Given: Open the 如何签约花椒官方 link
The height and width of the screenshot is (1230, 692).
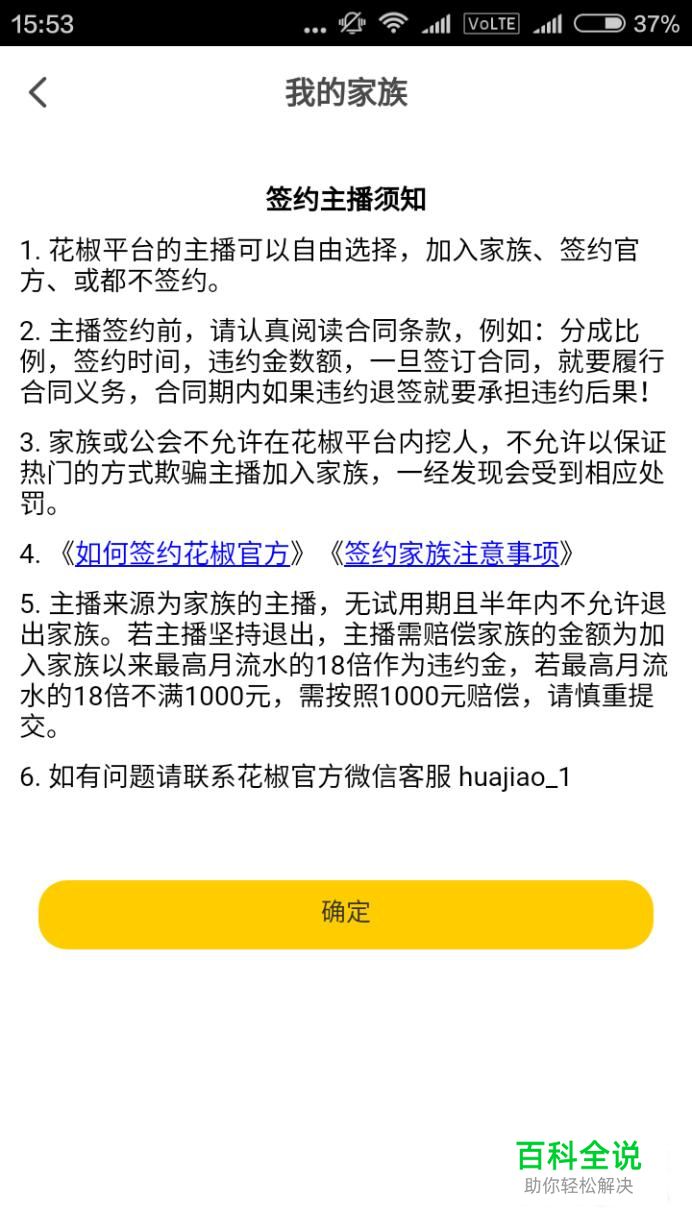Looking at the screenshot, I should click(182, 553).
